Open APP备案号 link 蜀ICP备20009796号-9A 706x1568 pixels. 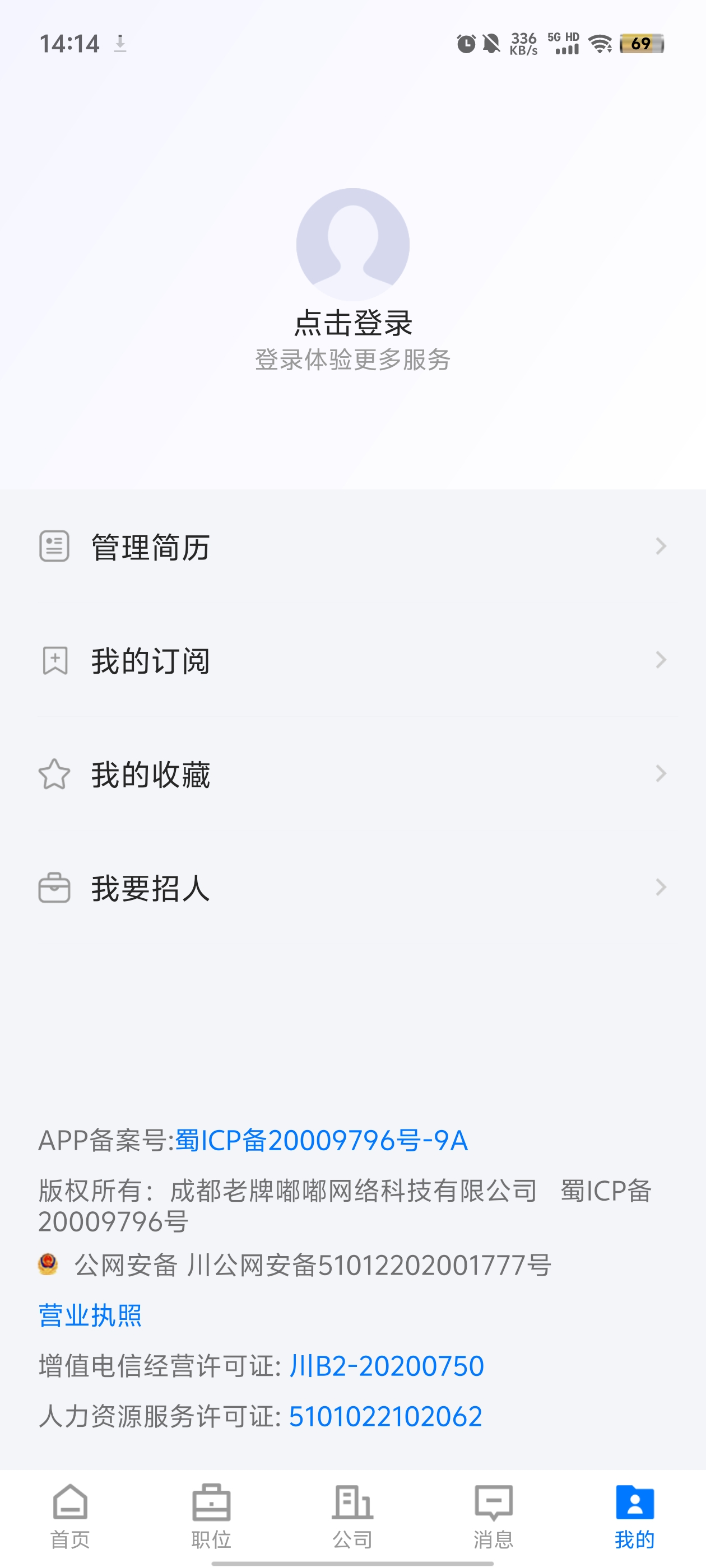[x=322, y=1141]
